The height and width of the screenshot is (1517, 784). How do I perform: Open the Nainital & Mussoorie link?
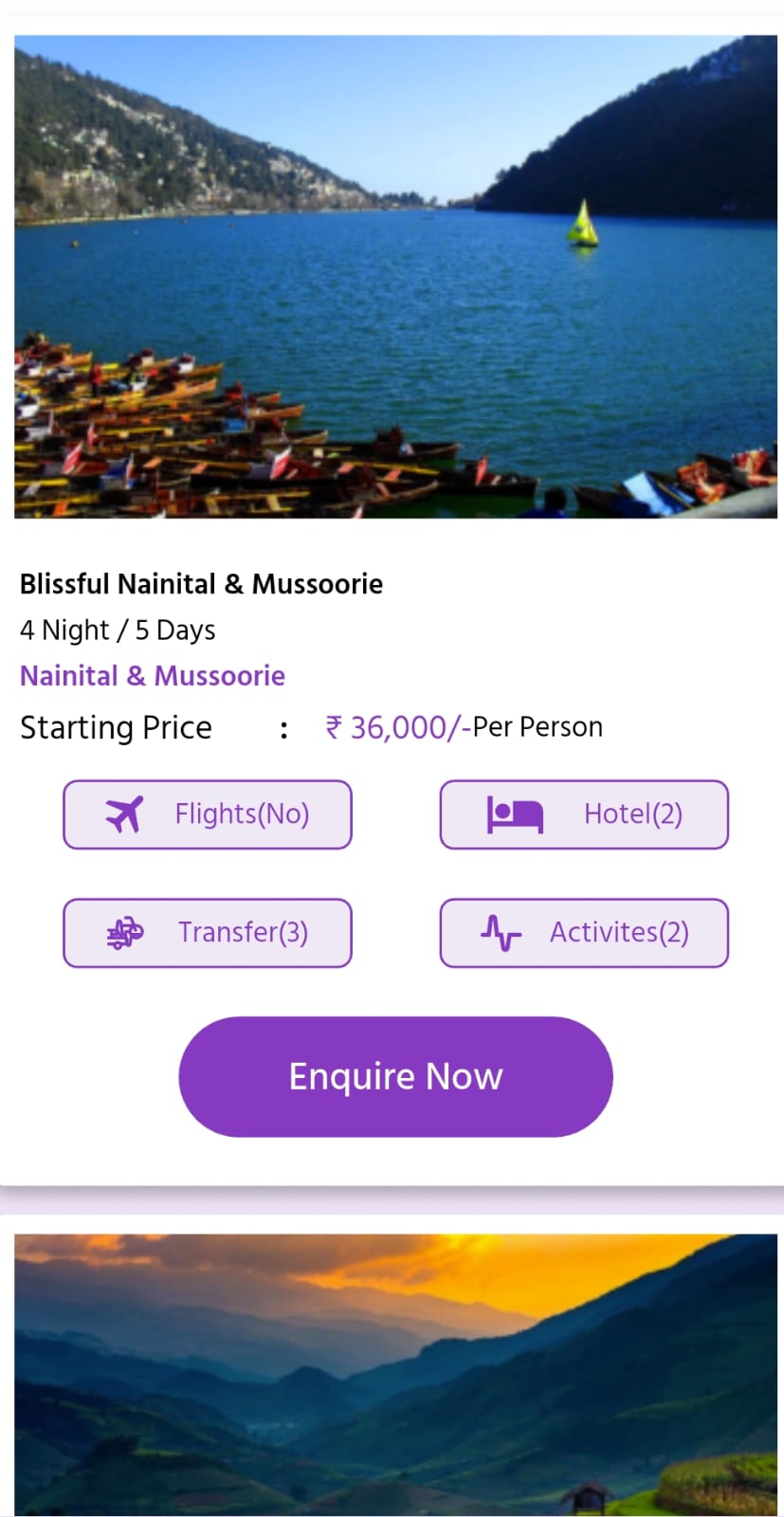click(152, 675)
